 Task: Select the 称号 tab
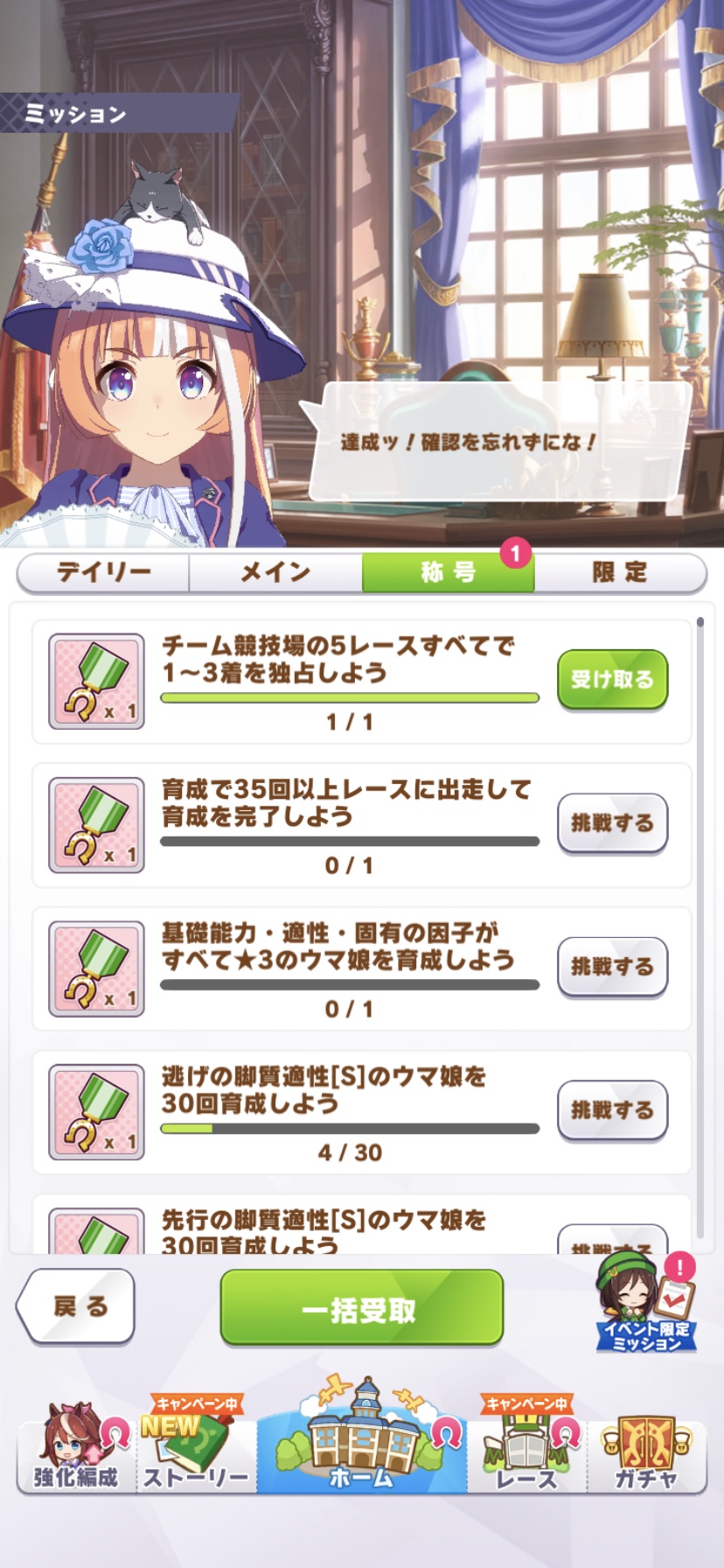pyautogui.click(x=448, y=572)
